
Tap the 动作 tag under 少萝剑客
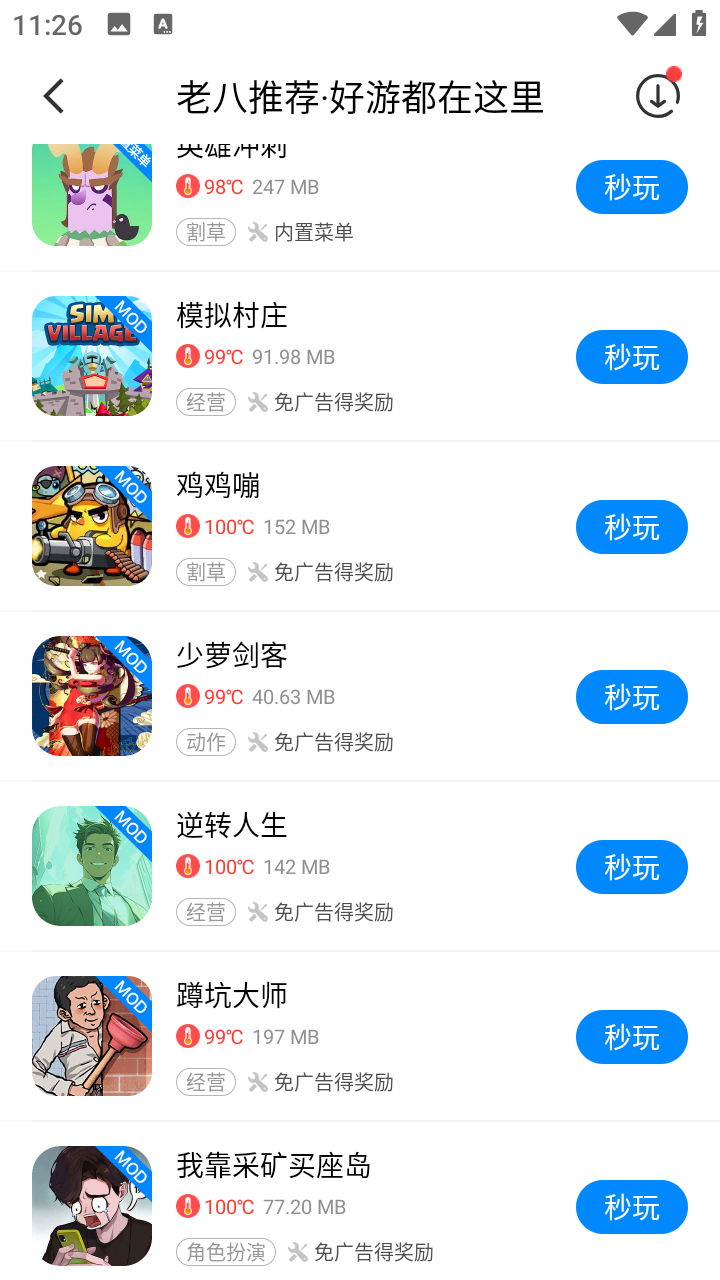[x=206, y=742]
